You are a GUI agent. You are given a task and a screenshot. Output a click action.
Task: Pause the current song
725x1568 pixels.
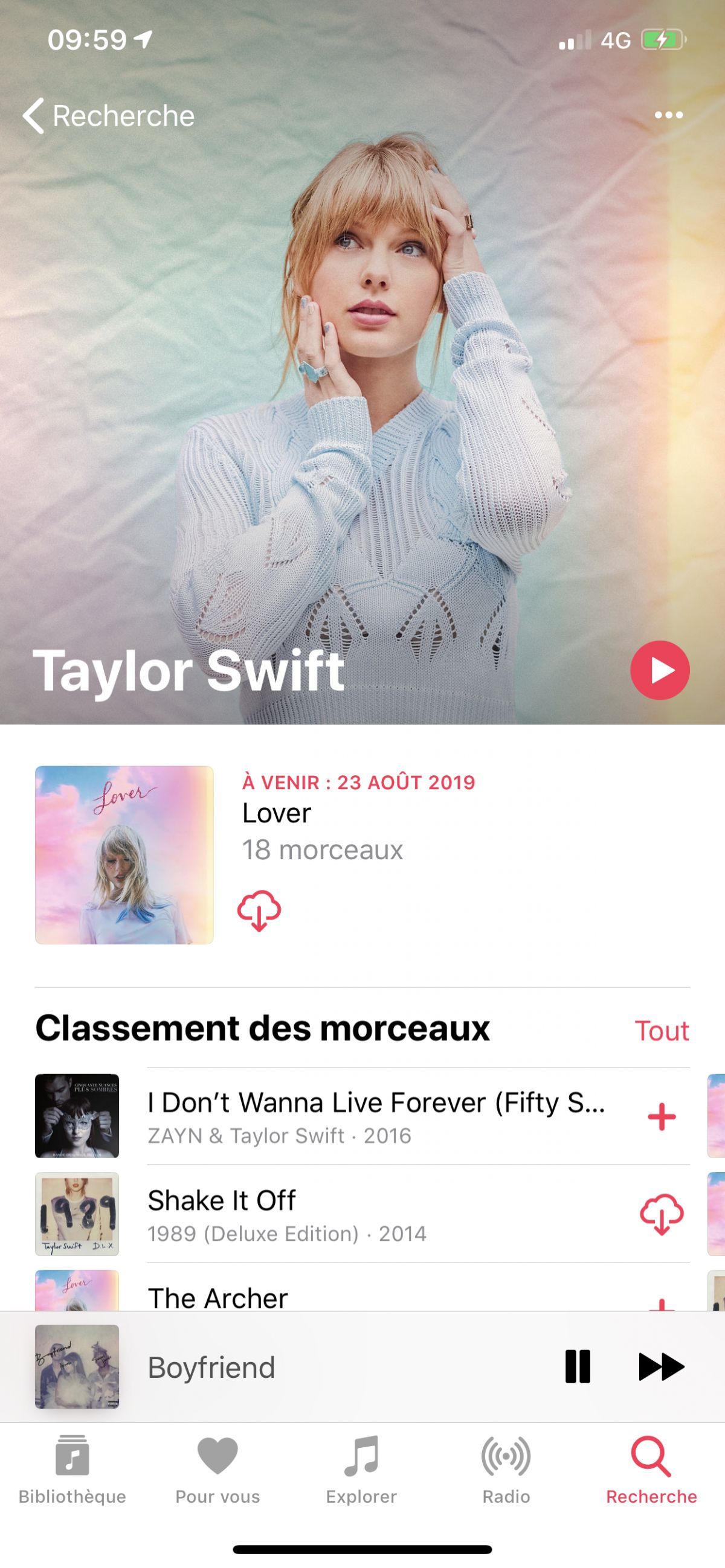tap(577, 1367)
